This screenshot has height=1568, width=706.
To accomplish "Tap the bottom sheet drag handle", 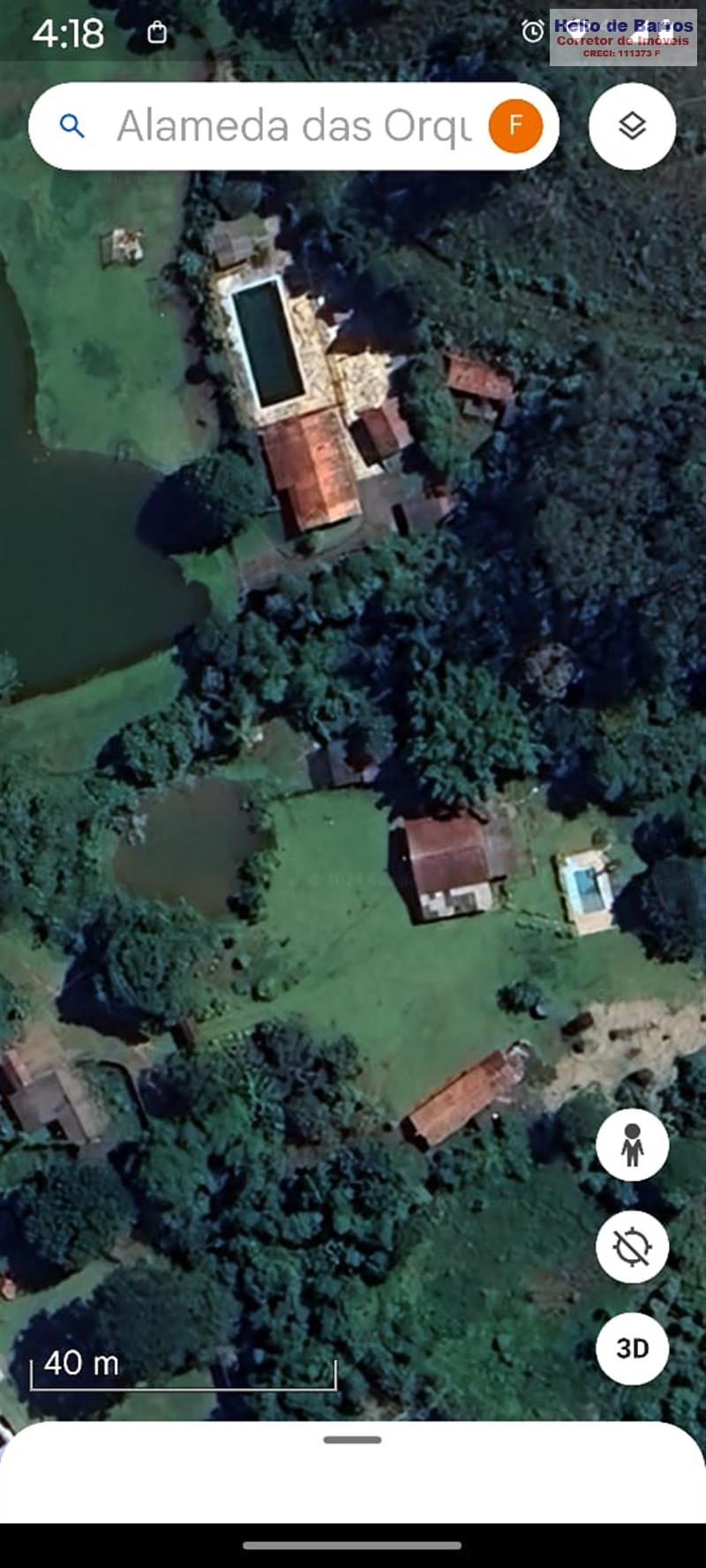I will (x=352, y=1440).
